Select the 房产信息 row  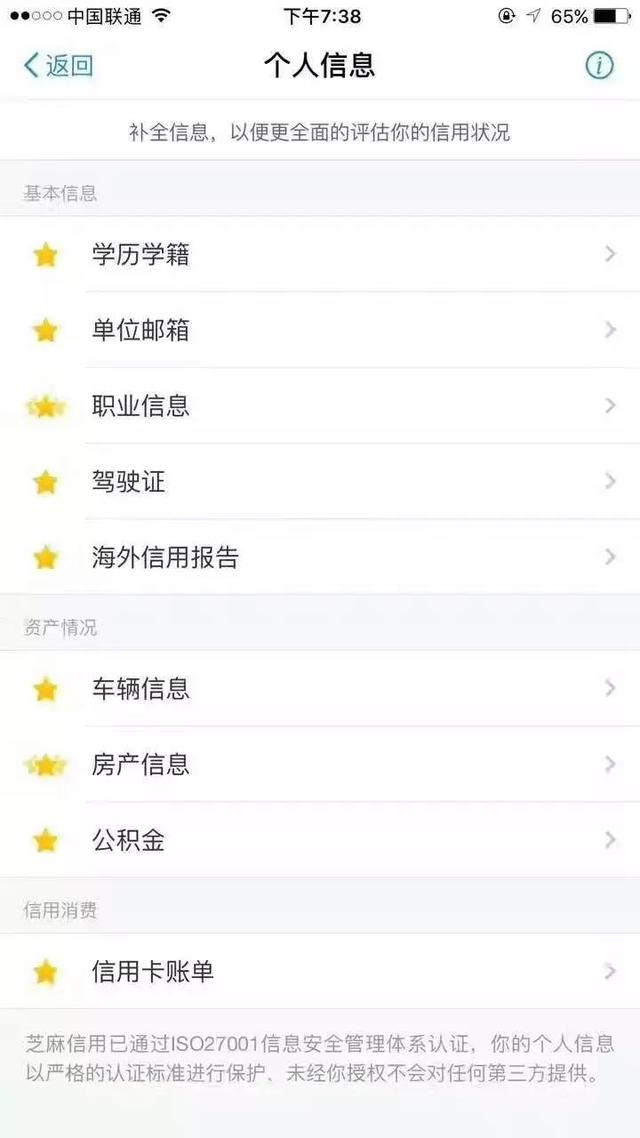tap(320, 764)
